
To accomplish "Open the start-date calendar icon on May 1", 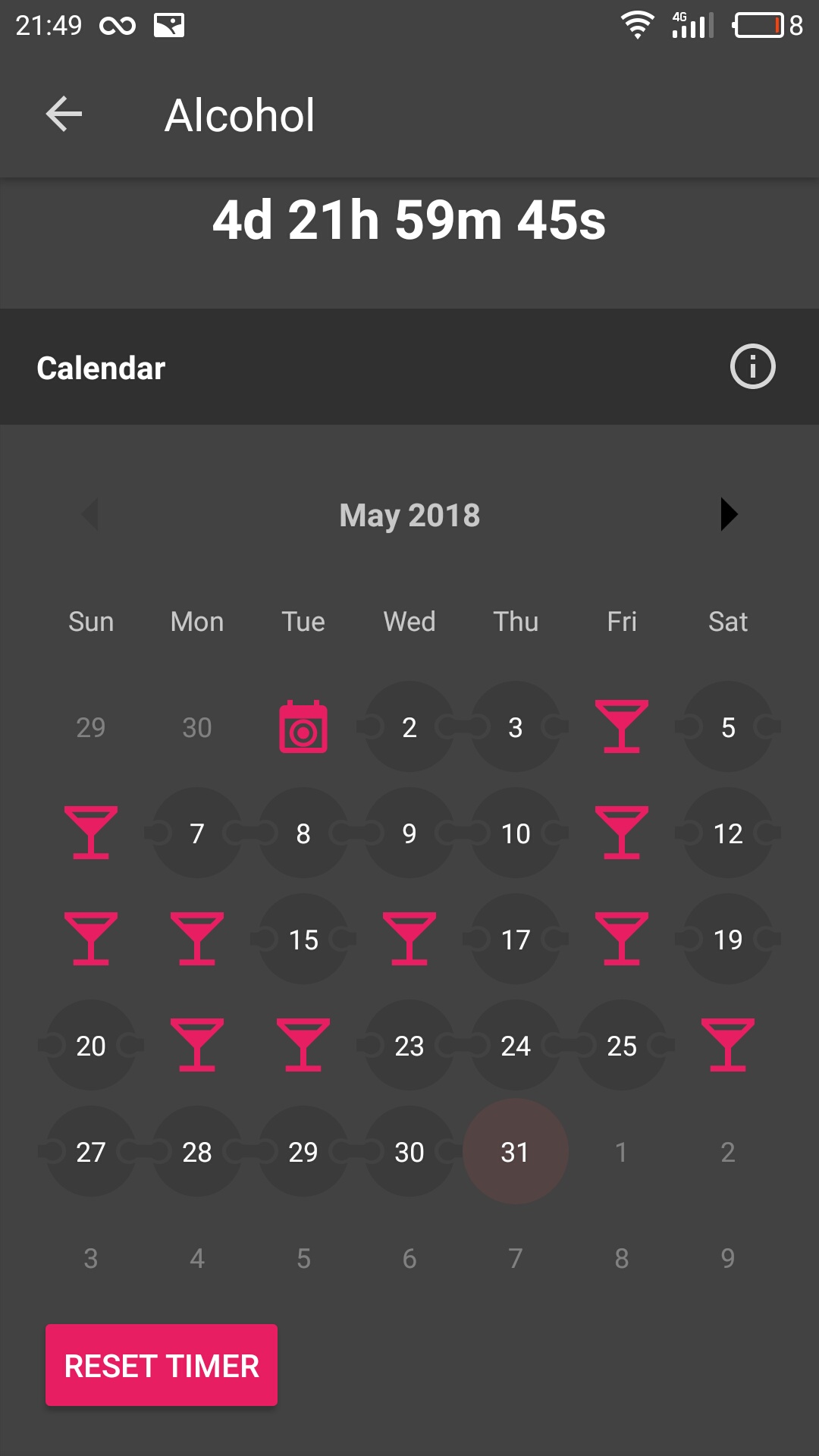I will click(303, 727).
